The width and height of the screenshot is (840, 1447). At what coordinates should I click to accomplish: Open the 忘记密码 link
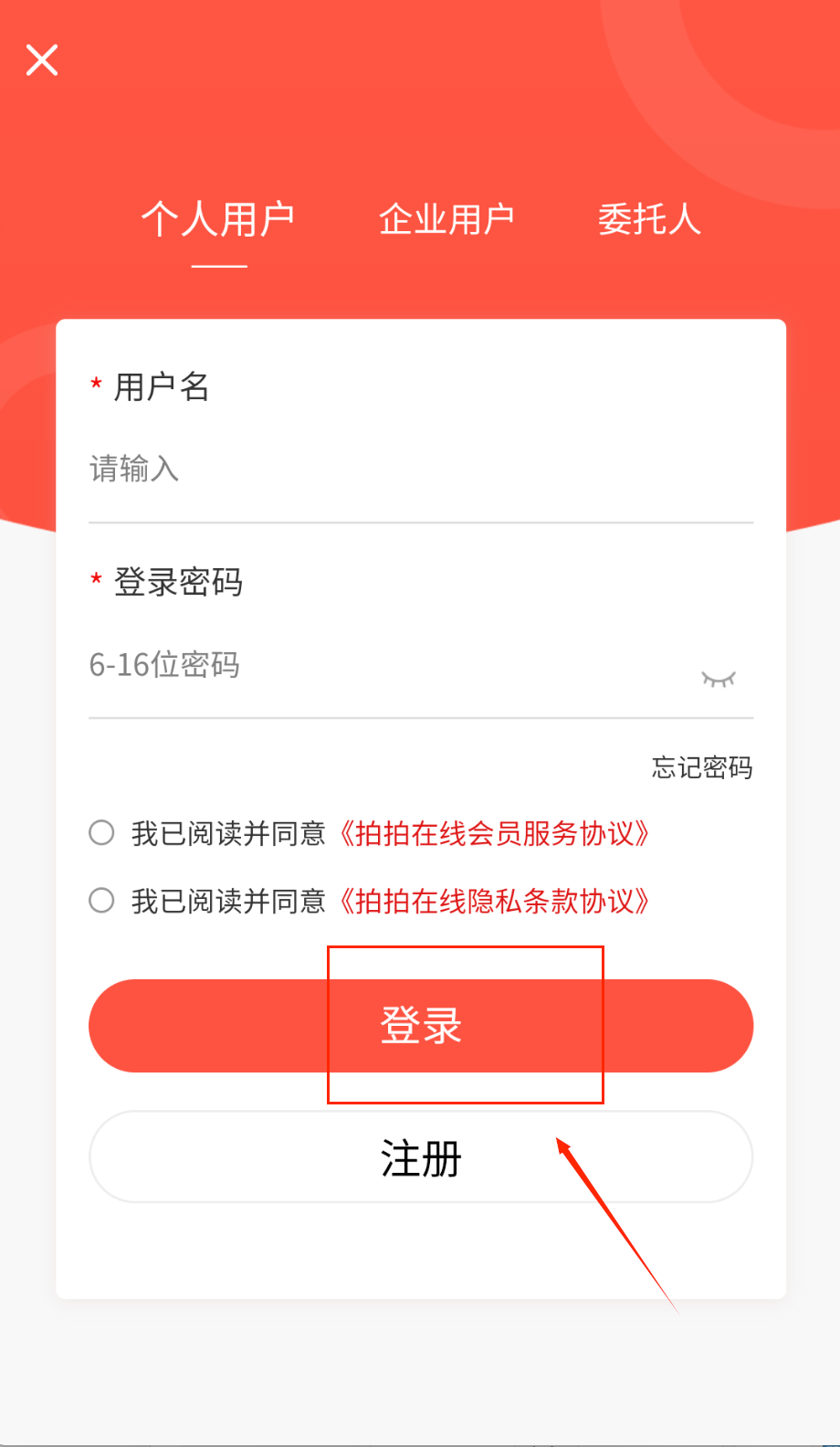pos(702,767)
